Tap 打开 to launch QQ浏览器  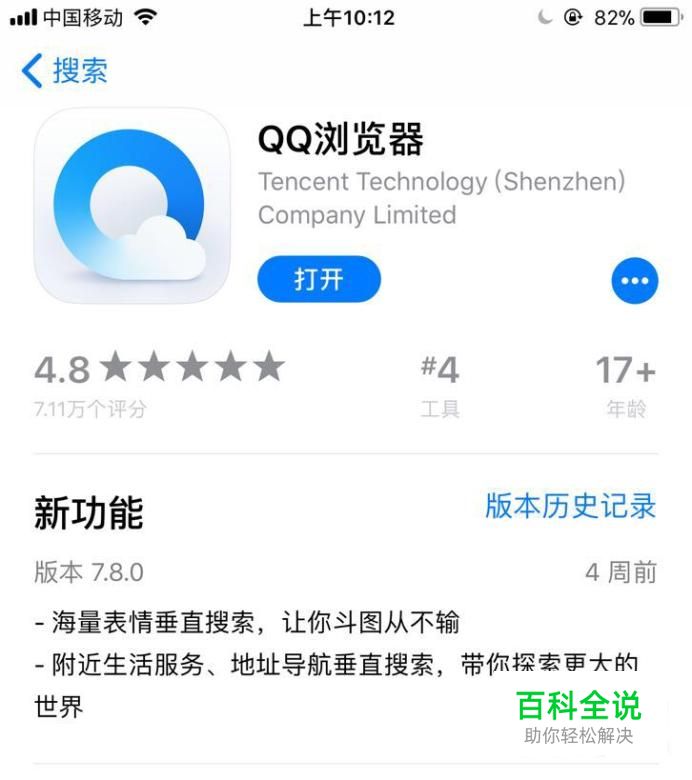pyautogui.click(x=319, y=280)
